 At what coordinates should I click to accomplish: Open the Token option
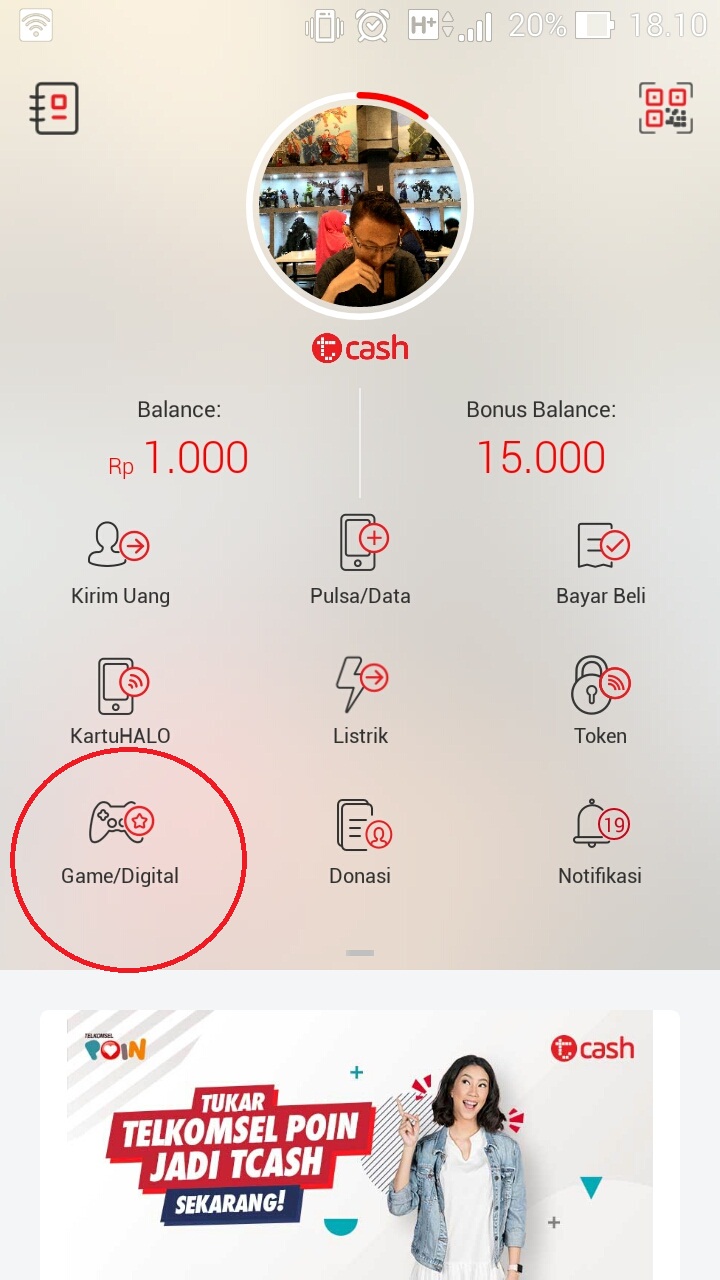point(600,702)
